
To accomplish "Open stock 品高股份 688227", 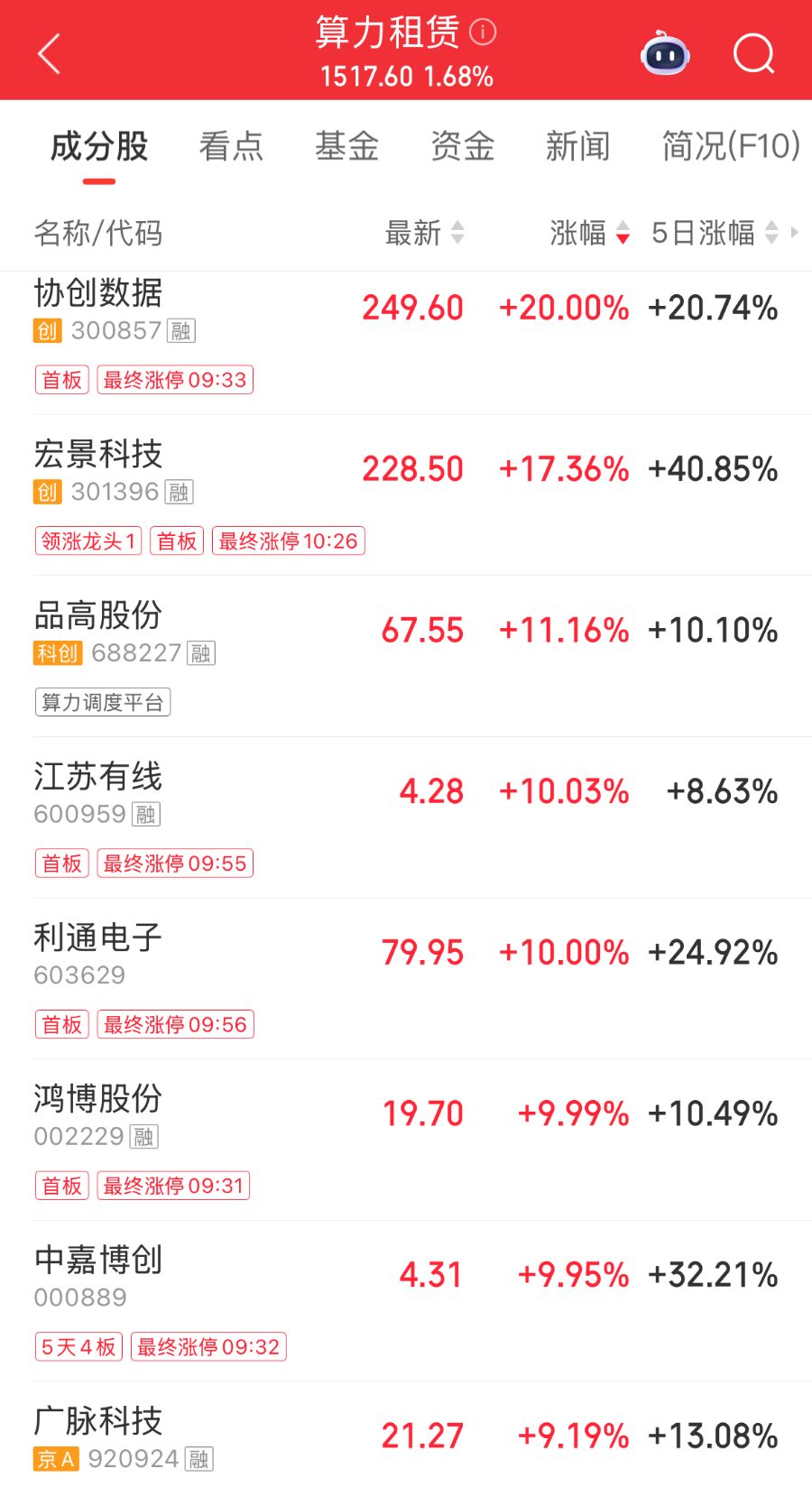I will click(x=99, y=616).
